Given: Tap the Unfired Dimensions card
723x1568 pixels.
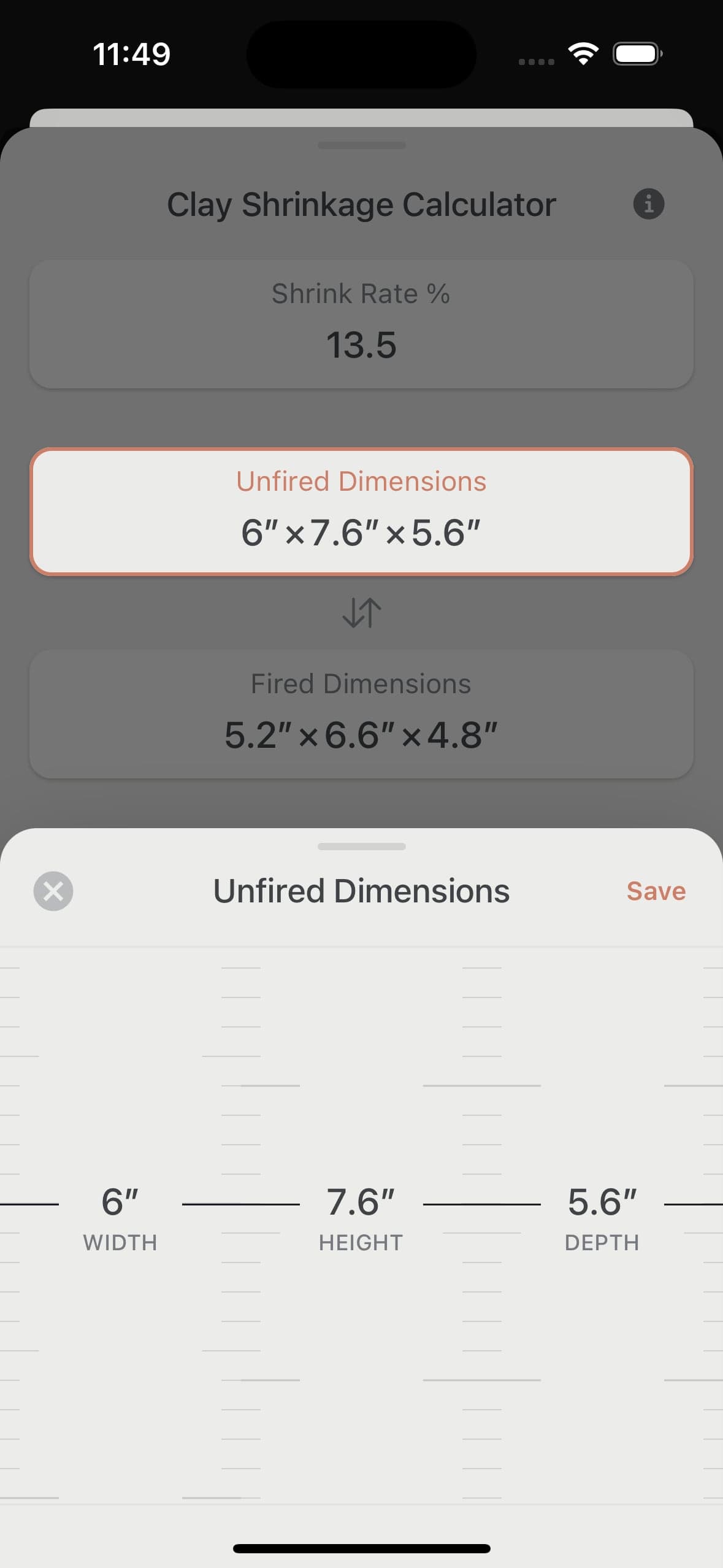Looking at the screenshot, I should coord(361,512).
